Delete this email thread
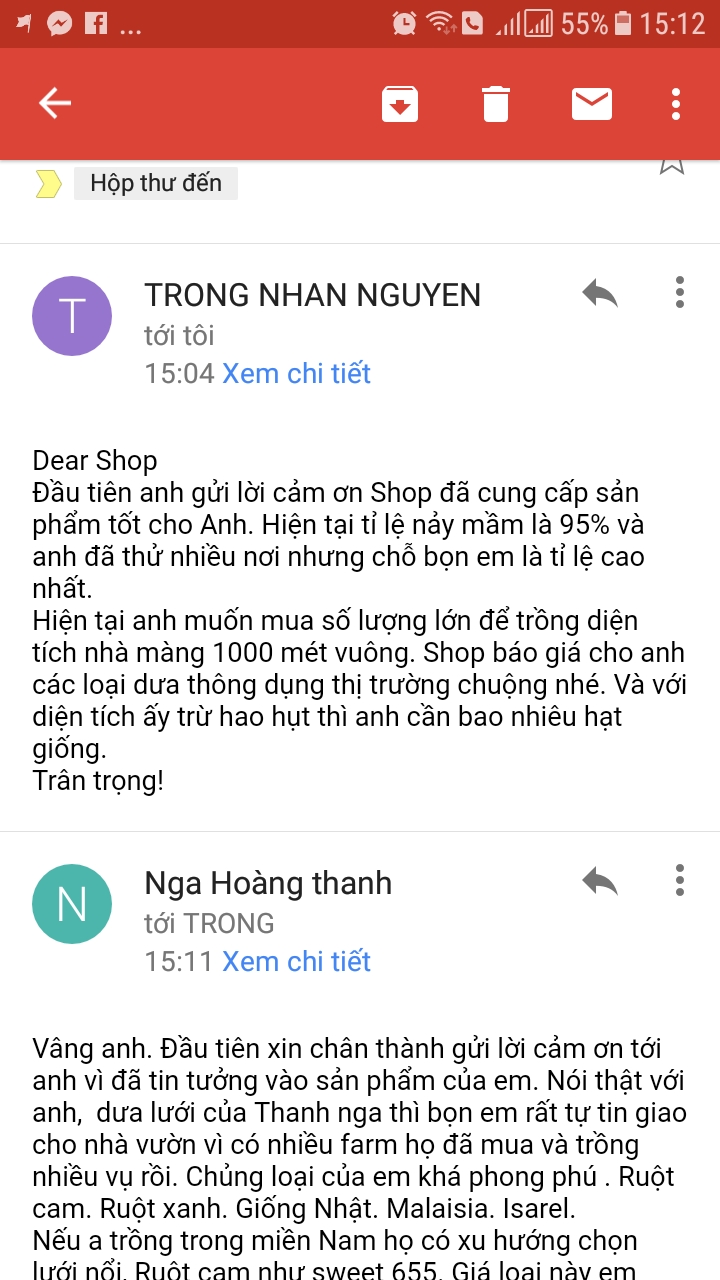Screen dimensions: 720x1280 point(496,104)
